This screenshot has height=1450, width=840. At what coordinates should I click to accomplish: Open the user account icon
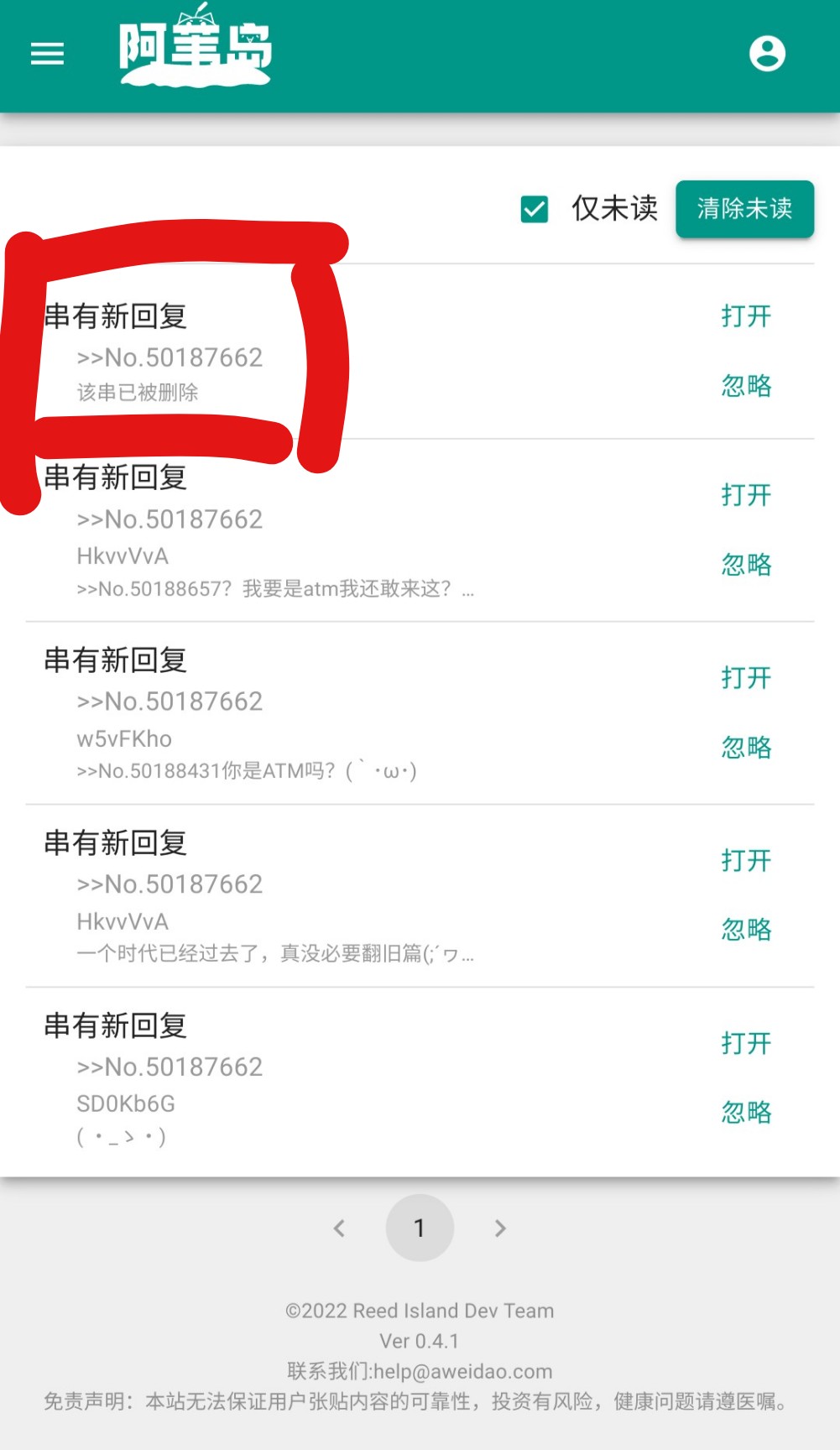point(767,54)
